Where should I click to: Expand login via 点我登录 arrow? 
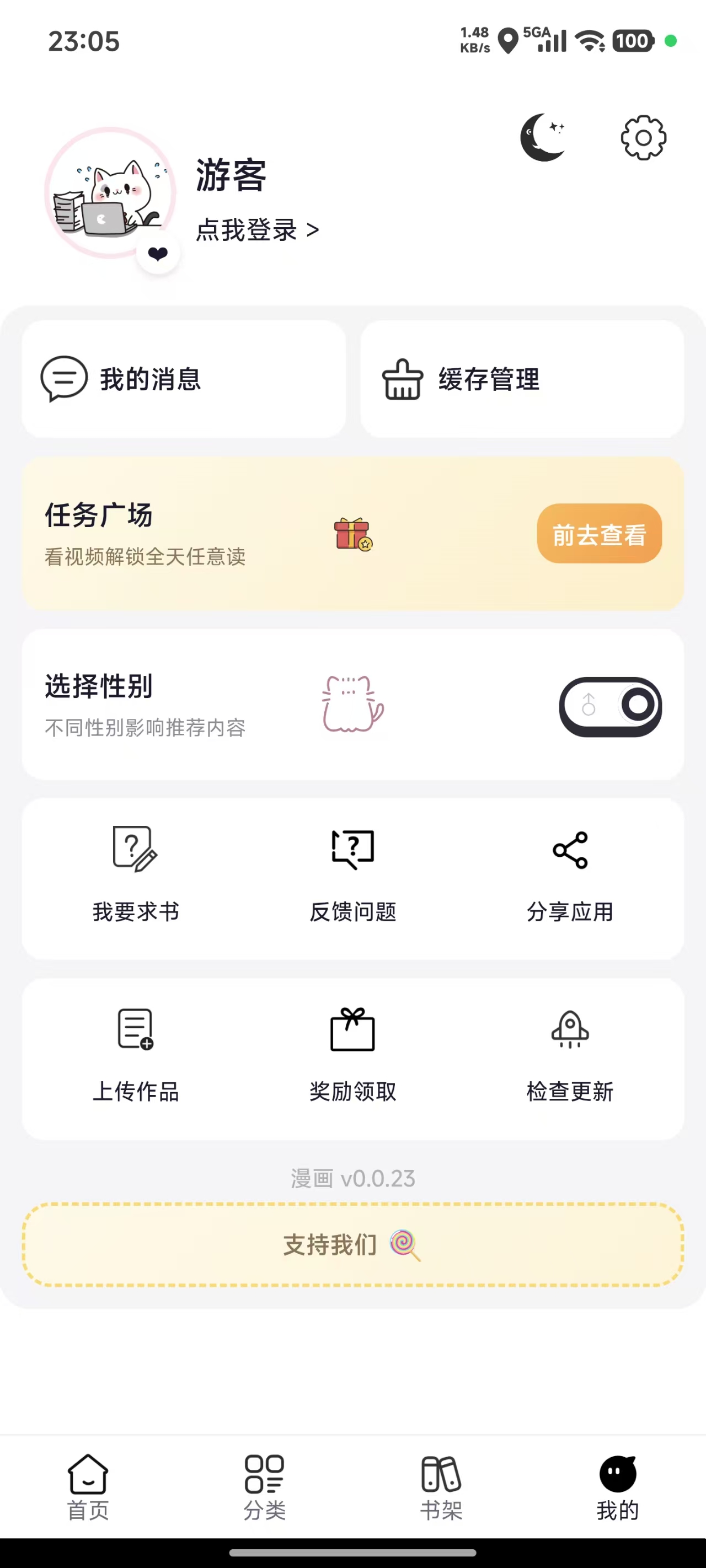(x=313, y=230)
